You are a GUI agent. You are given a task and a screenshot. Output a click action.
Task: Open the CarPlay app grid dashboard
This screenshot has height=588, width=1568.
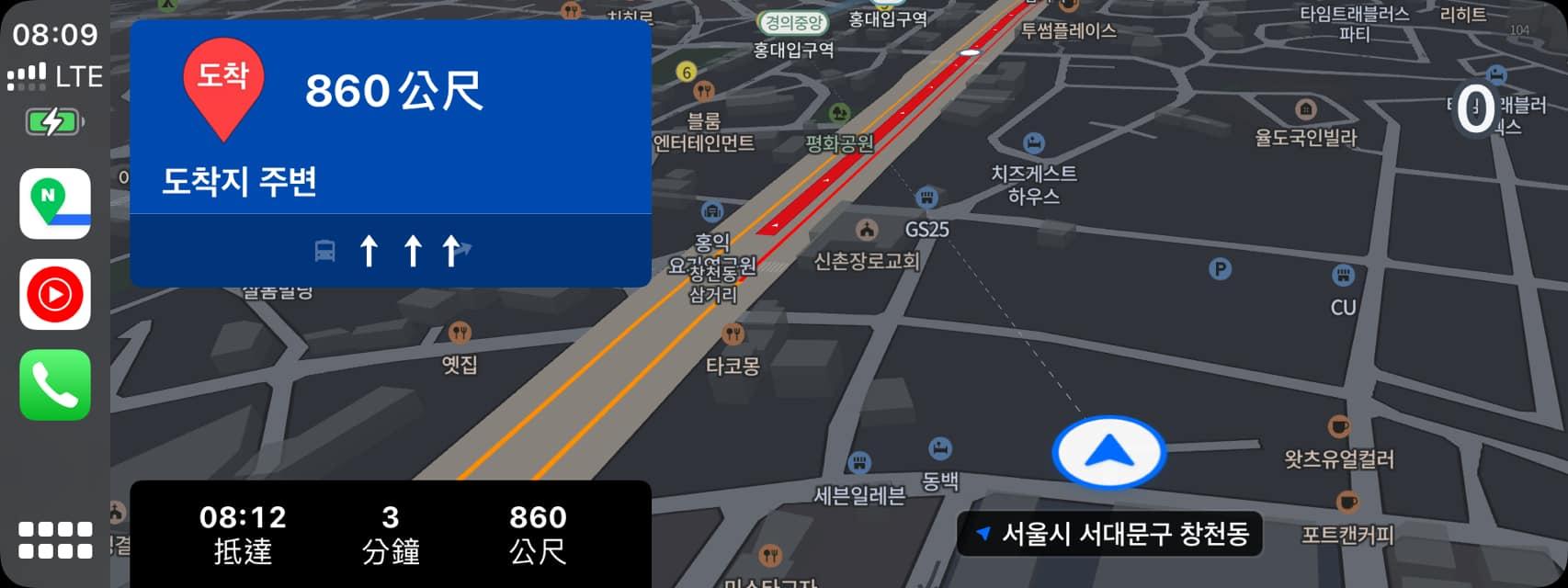tap(55, 540)
